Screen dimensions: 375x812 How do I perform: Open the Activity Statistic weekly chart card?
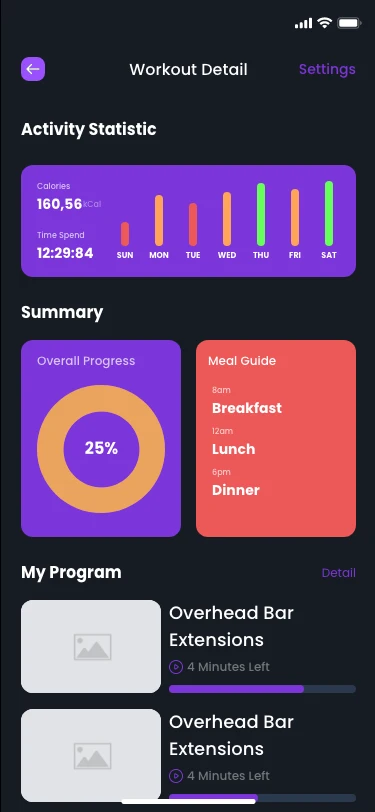pos(188,221)
